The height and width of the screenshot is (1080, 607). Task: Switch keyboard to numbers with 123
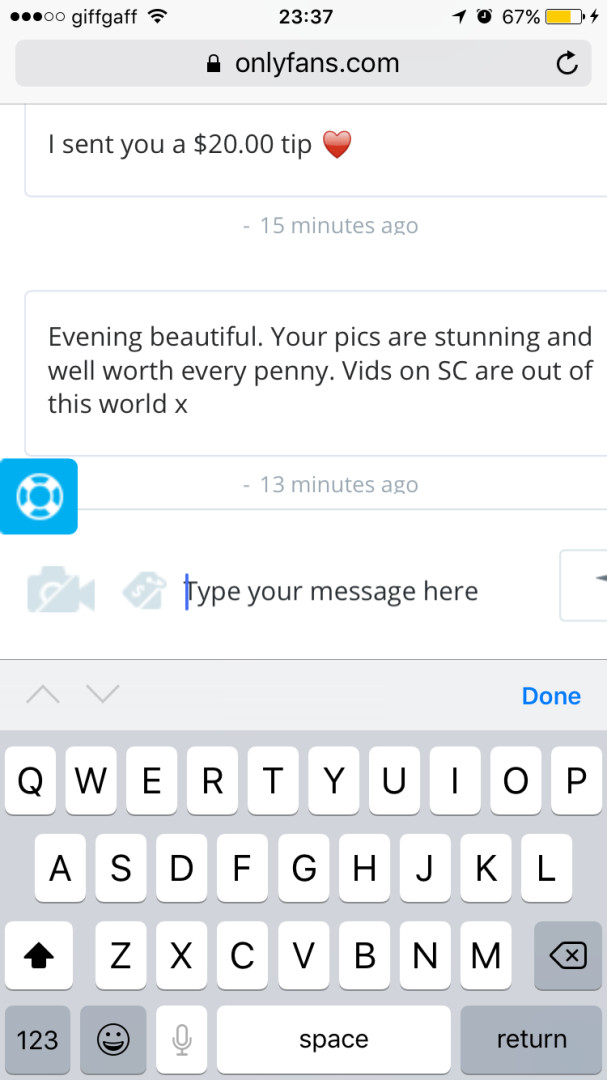click(x=38, y=1040)
